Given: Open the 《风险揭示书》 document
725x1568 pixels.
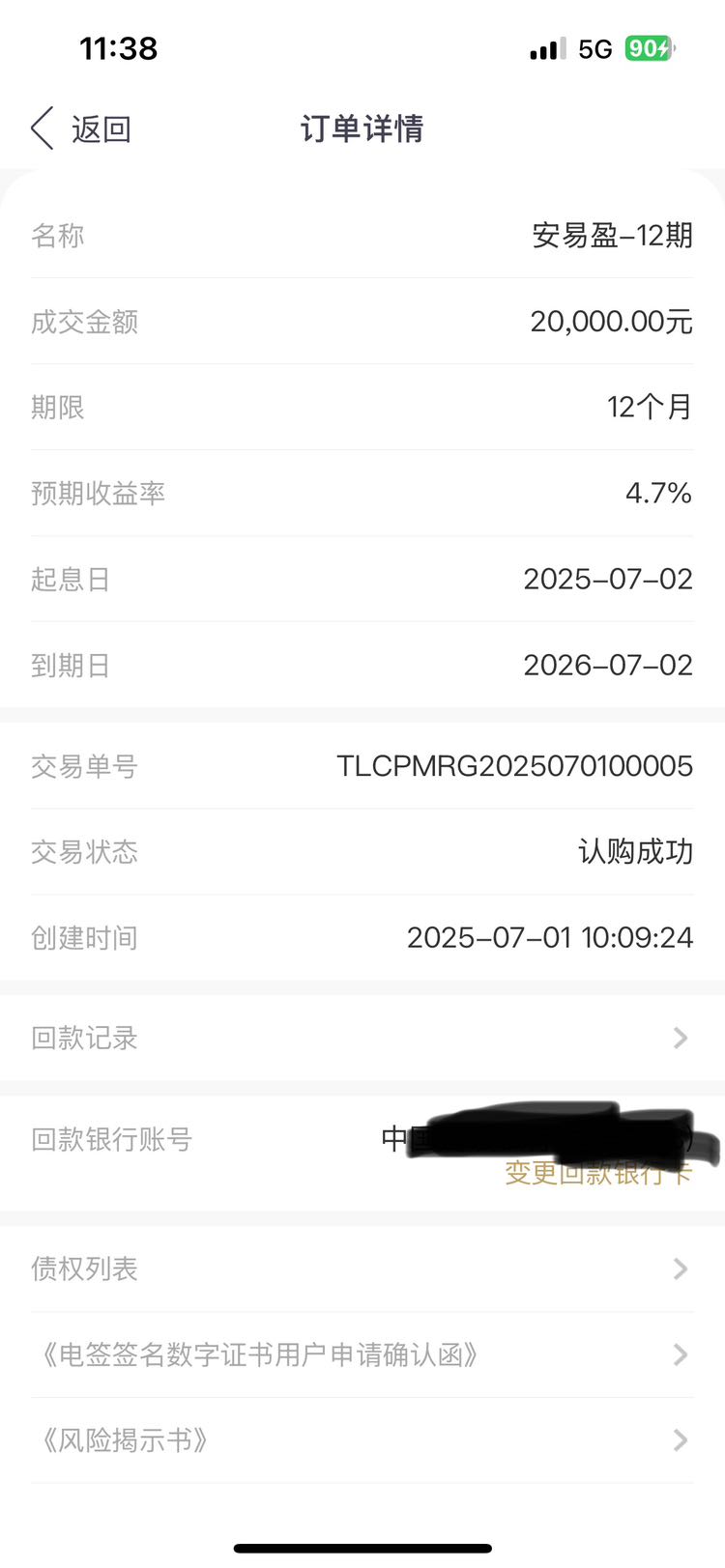Looking at the screenshot, I should [362, 1440].
